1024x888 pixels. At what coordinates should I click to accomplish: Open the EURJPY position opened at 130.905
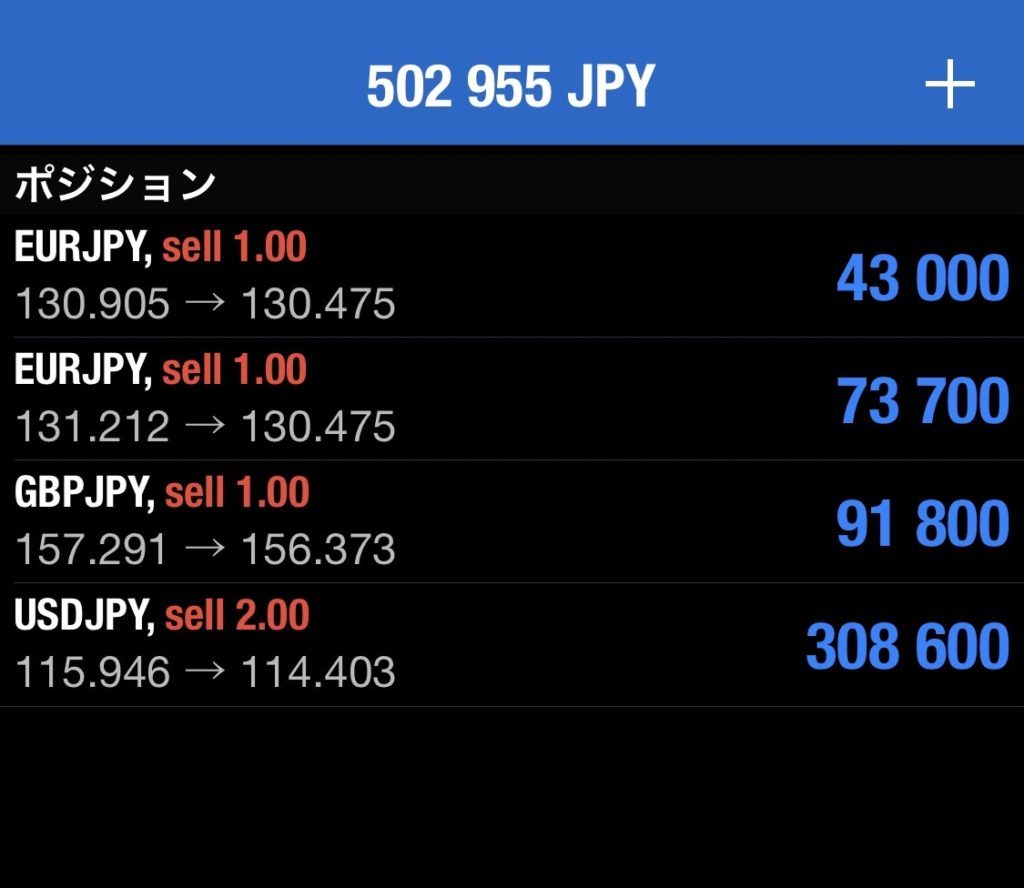(x=510, y=276)
